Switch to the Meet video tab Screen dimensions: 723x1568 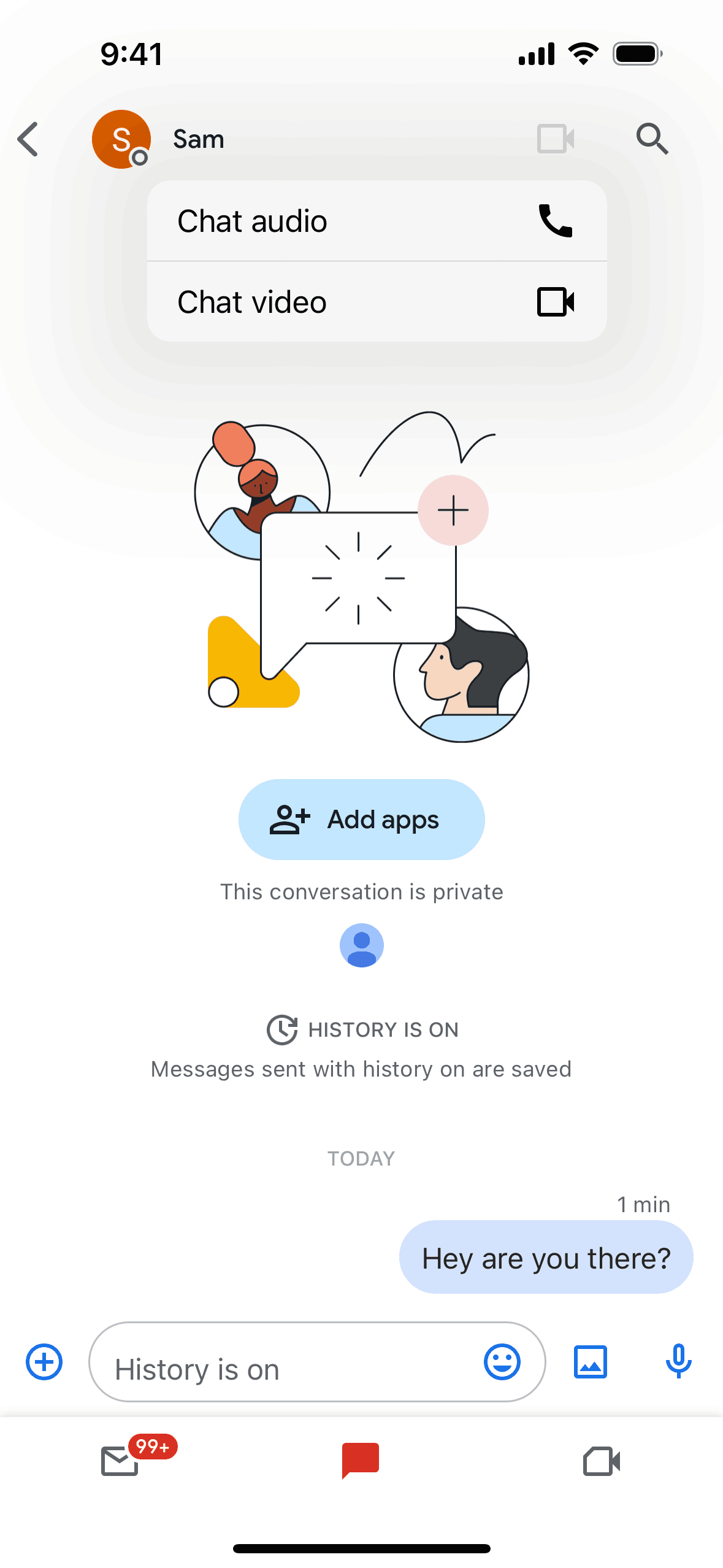click(602, 1461)
